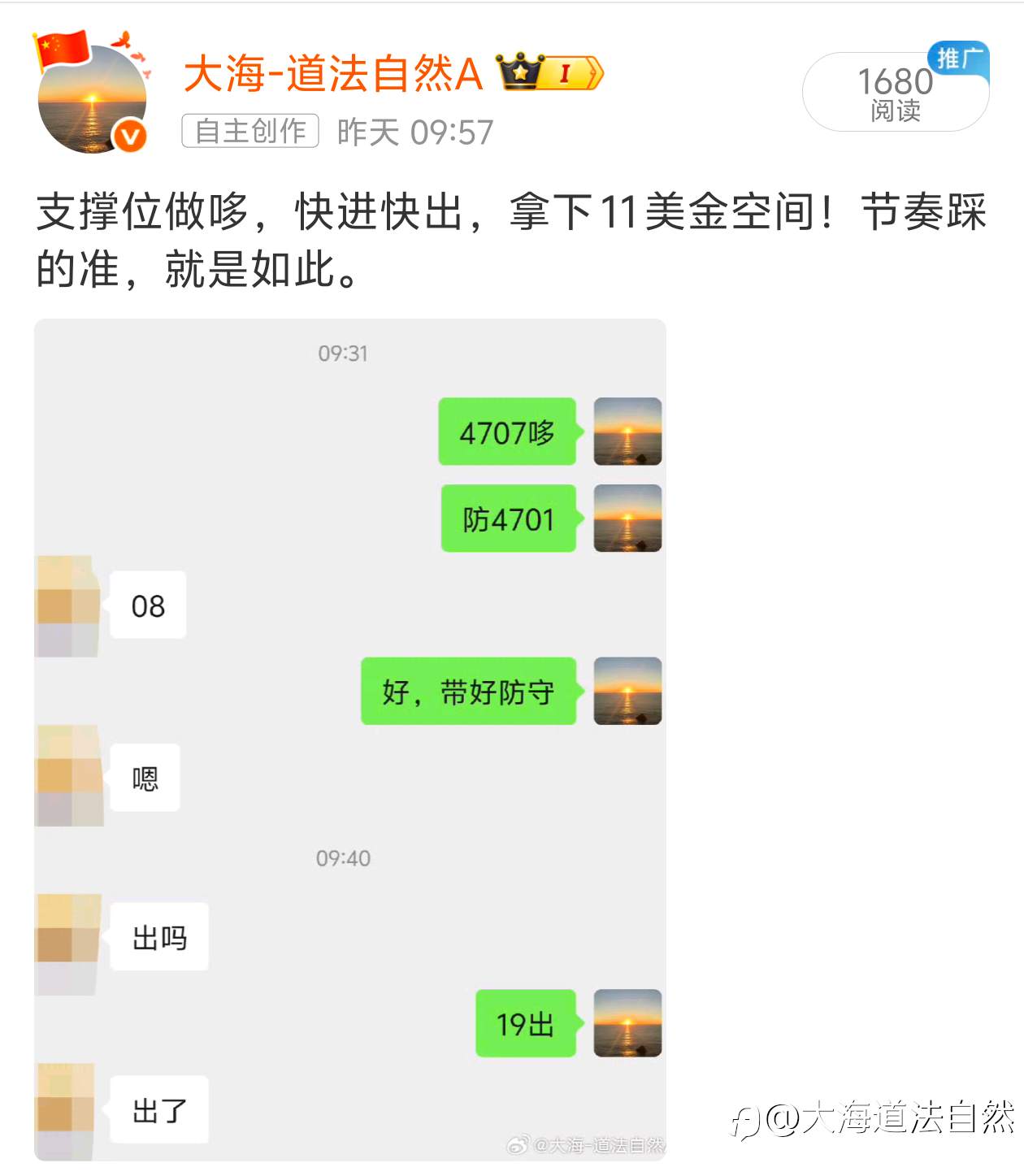Screen dimensions: 1024x1176
Task: Click the 自主创作 tag label
Action: point(250,130)
